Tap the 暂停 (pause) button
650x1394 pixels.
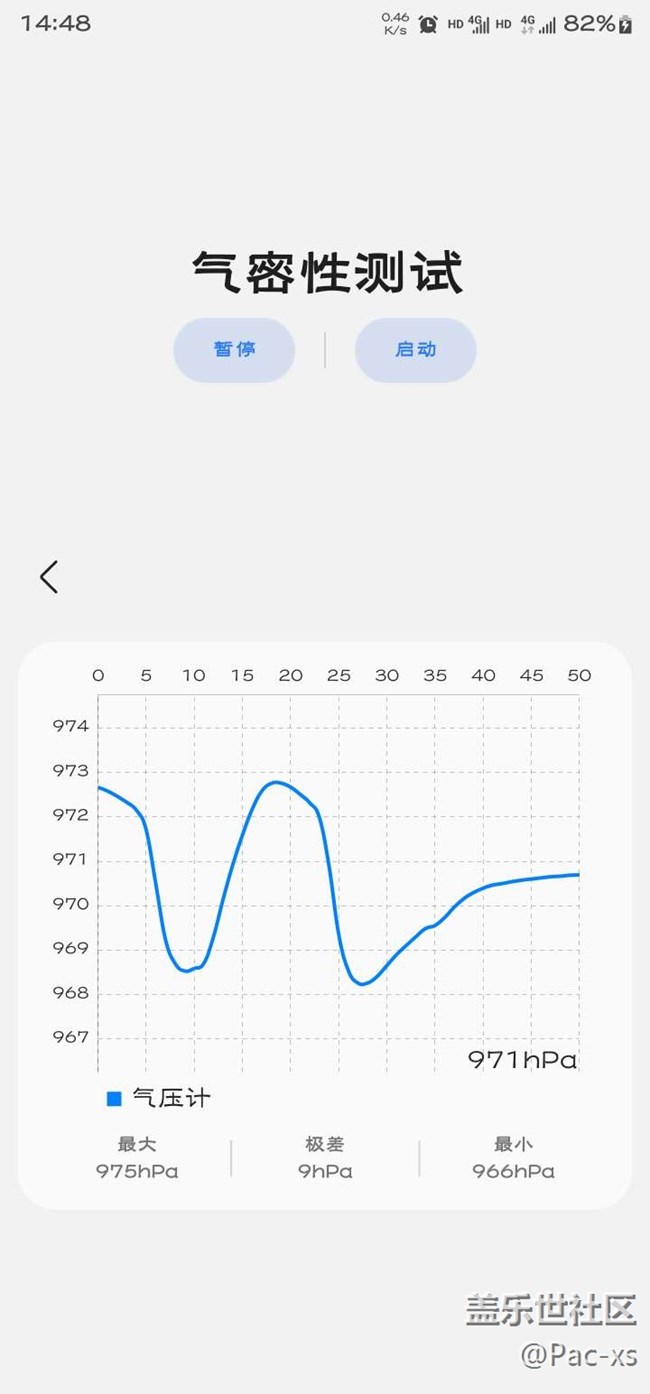point(234,350)
